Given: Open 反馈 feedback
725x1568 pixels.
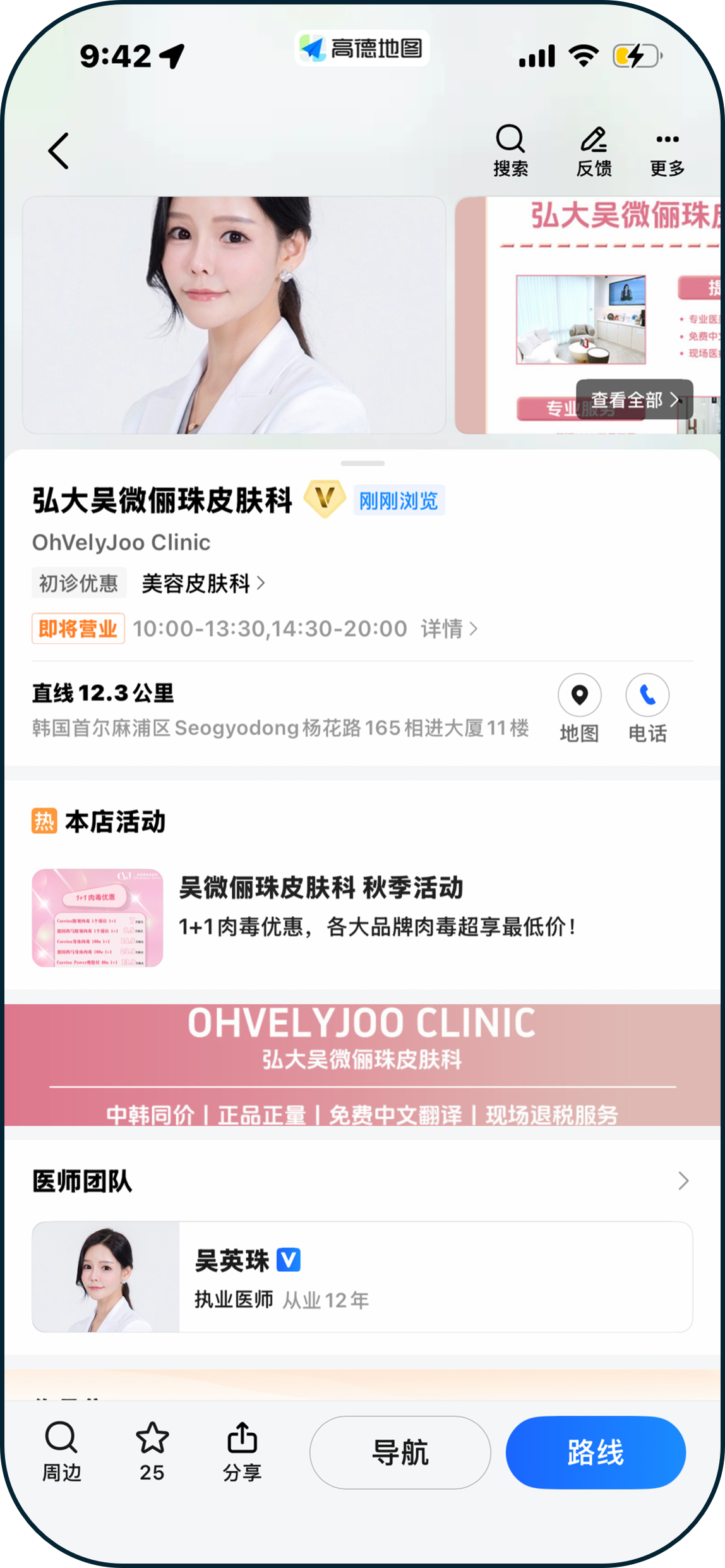Looking at the screenshot, I should pos(594,150).
